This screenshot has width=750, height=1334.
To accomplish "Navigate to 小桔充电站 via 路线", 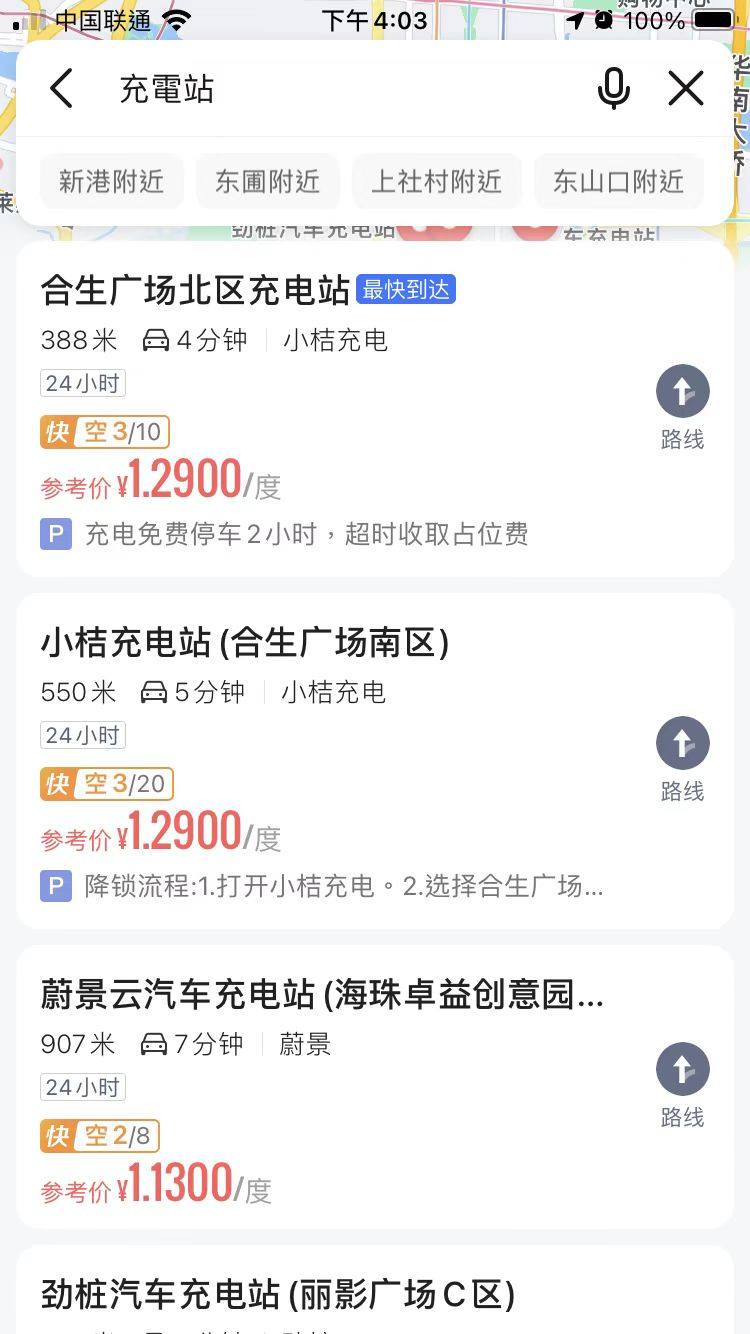I will click(x=682, y=759).
